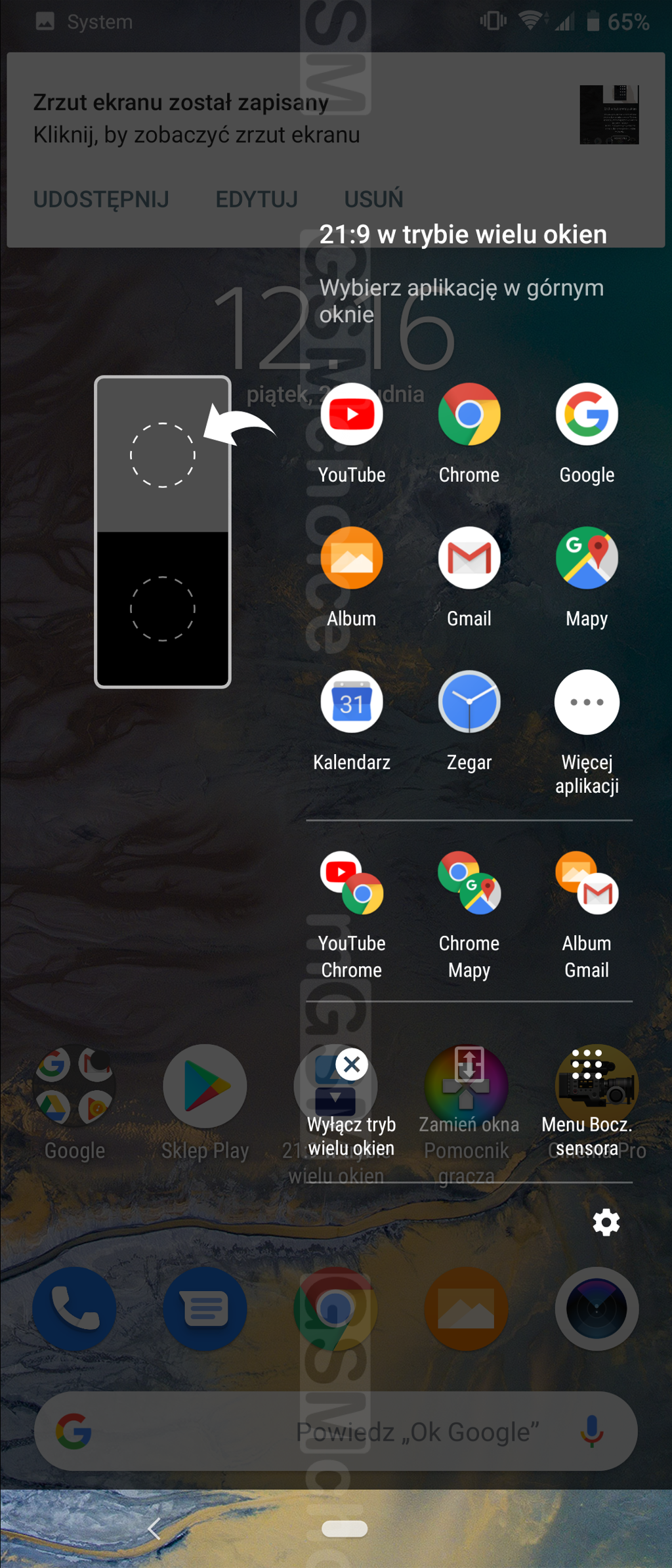The image size is (672, 1568).
Task: Tap EDYTUJ on the screenshot notification
Action: tap(257, 200)
